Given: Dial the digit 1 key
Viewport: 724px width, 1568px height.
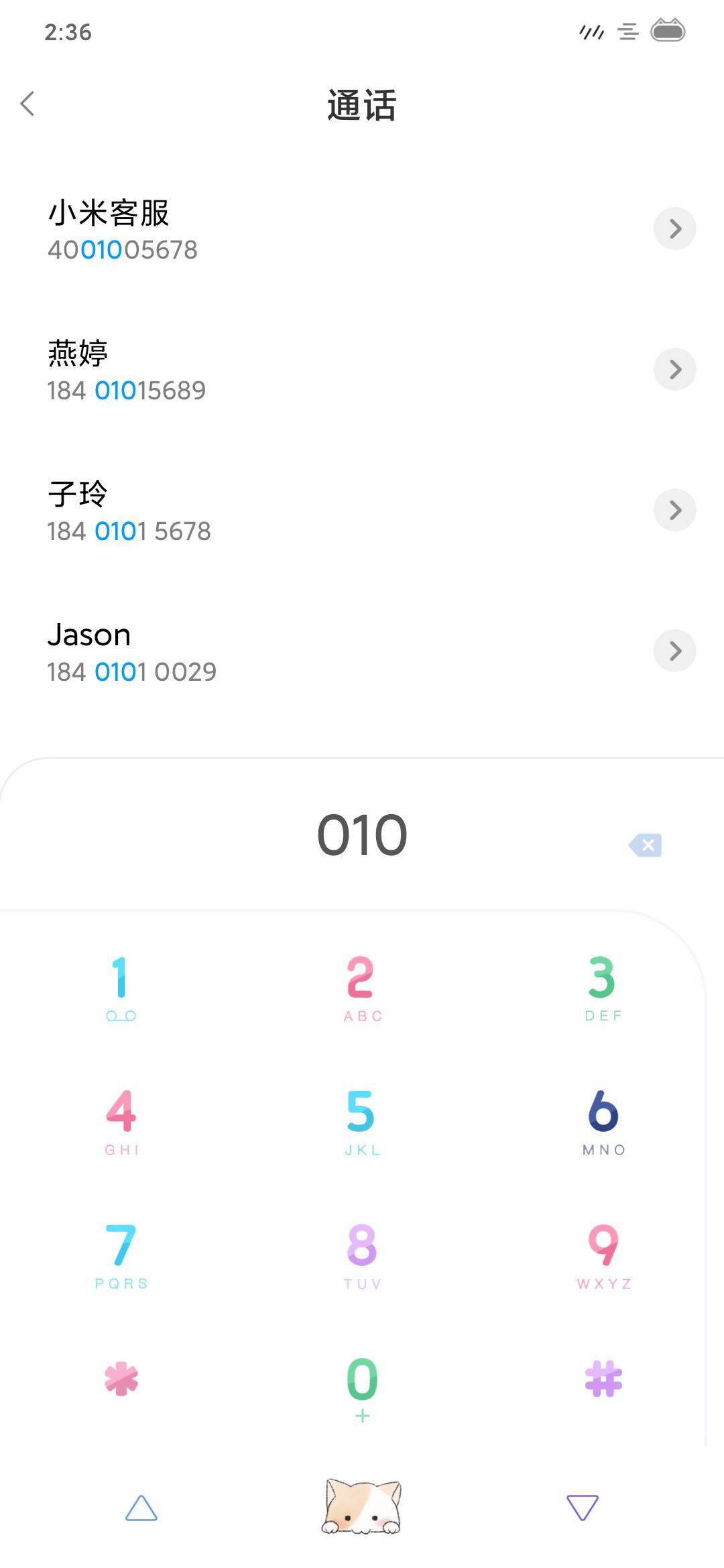Looking at the screenshot, I should [x=121, y=988].
